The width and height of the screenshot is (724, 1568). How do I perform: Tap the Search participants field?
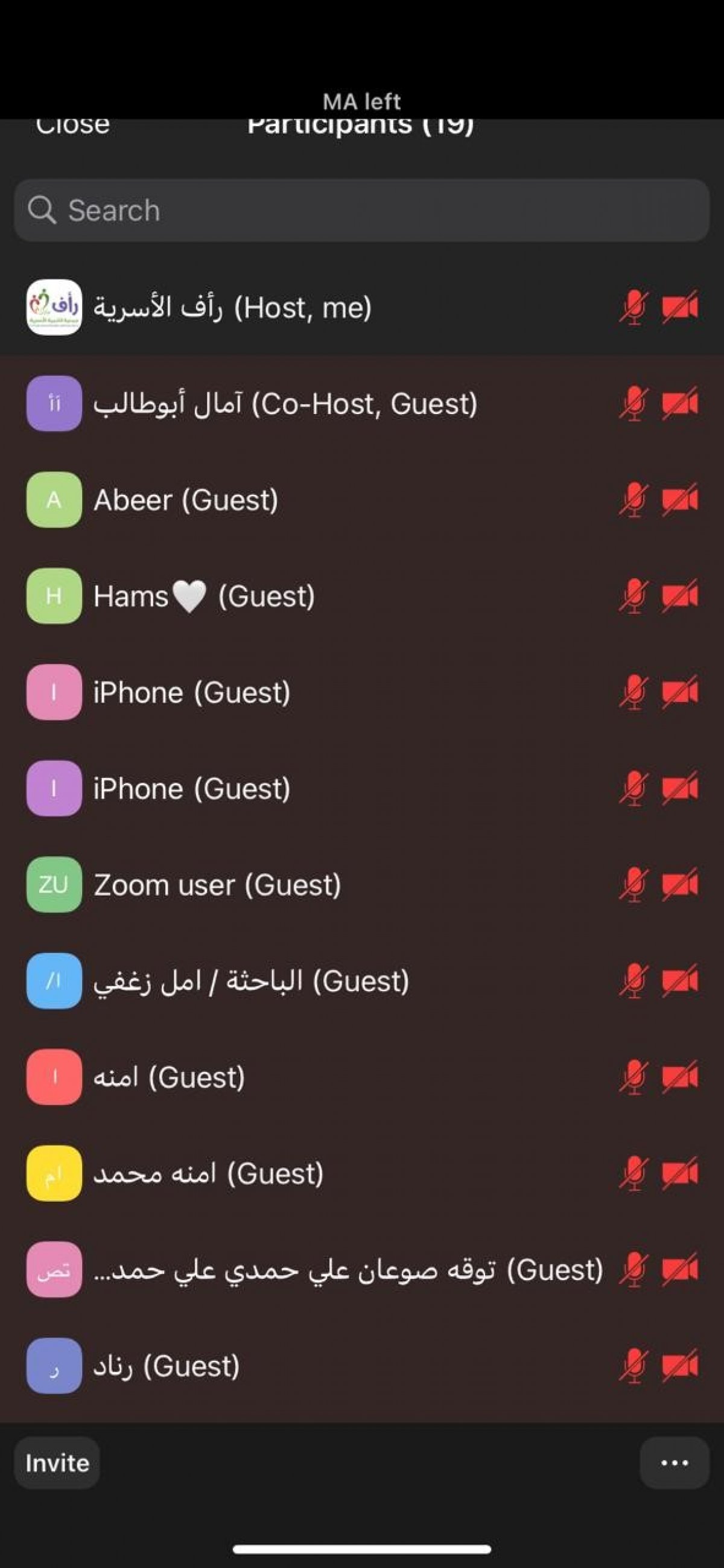pyautogui.click(x=362, y=210)
